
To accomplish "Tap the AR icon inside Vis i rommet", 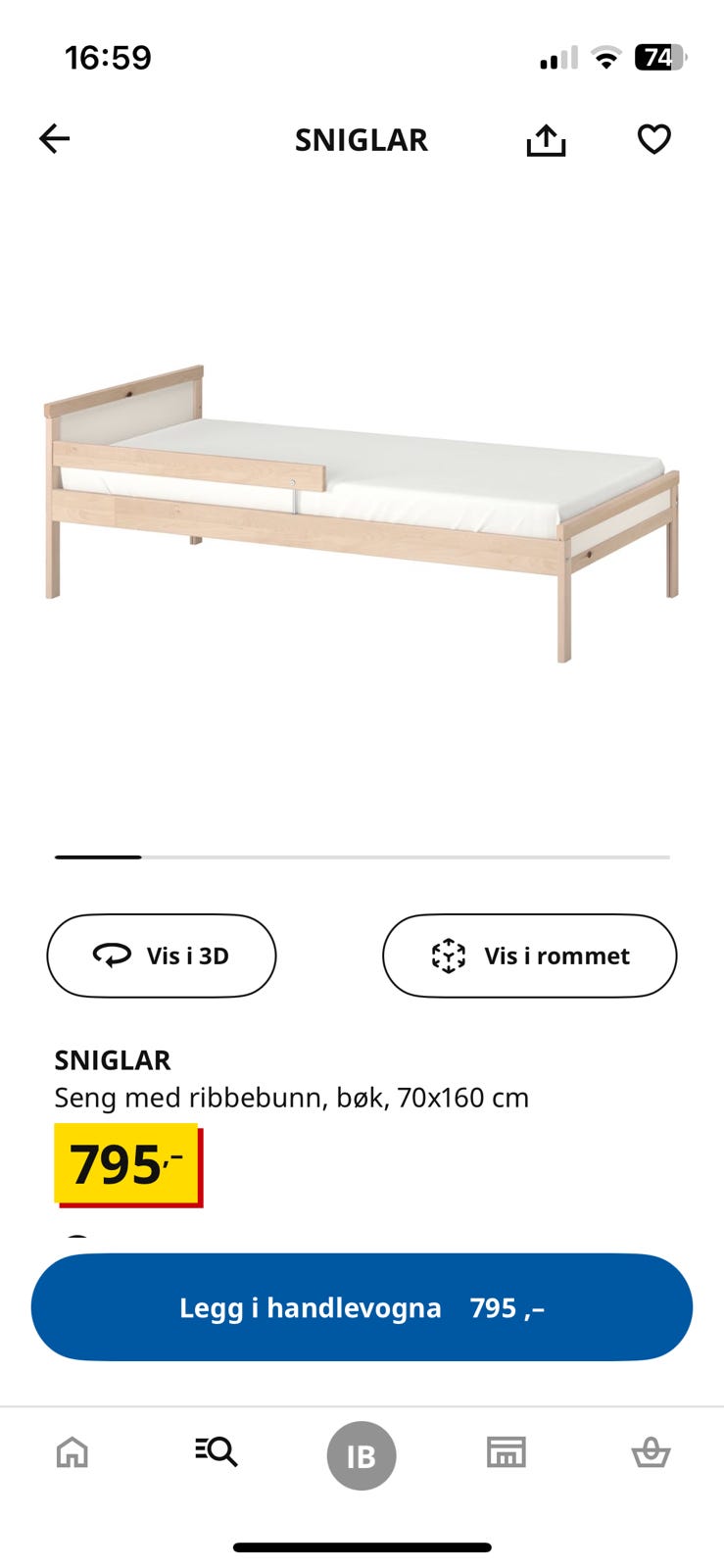I will [449, 955].
